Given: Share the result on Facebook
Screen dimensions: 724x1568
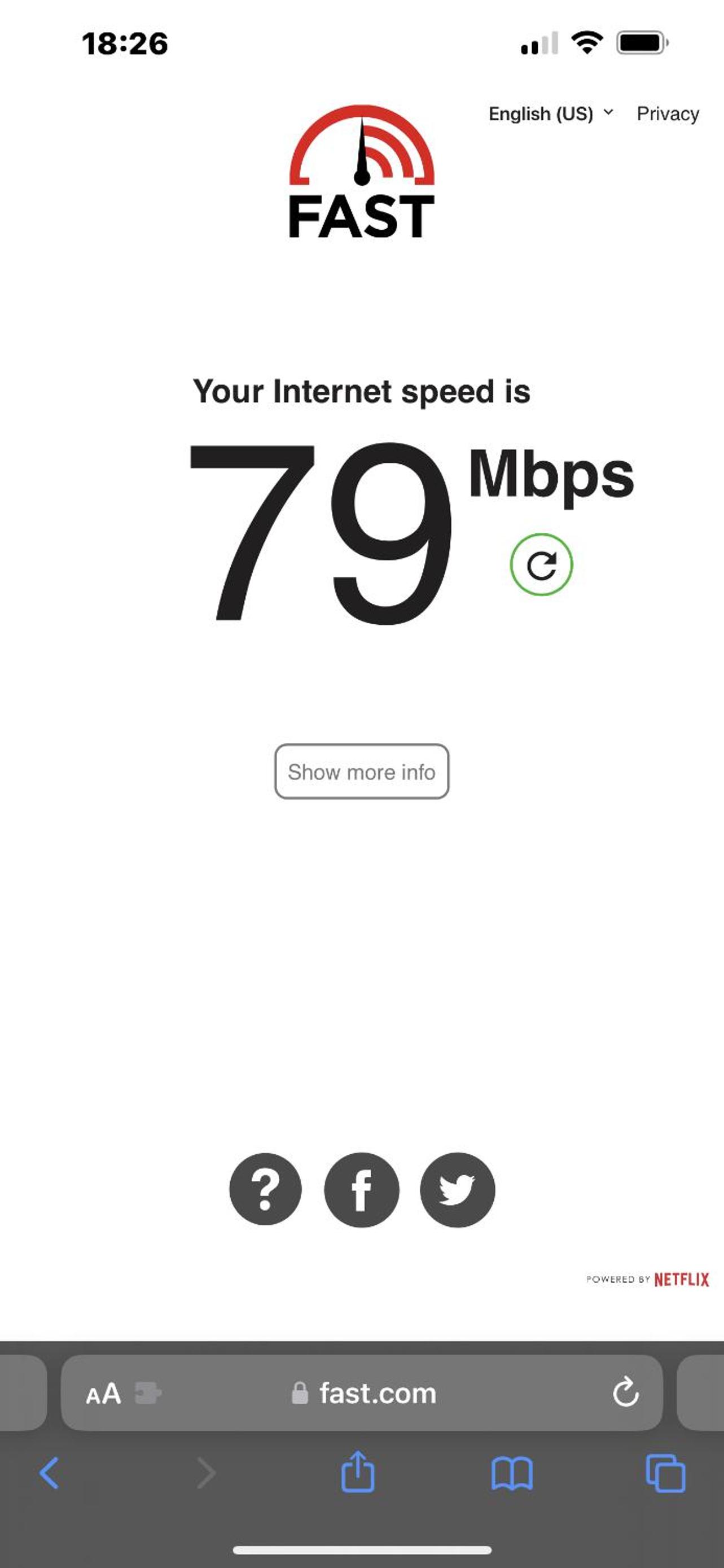Looking at the screenshot, I should [x=361, y=1189].
